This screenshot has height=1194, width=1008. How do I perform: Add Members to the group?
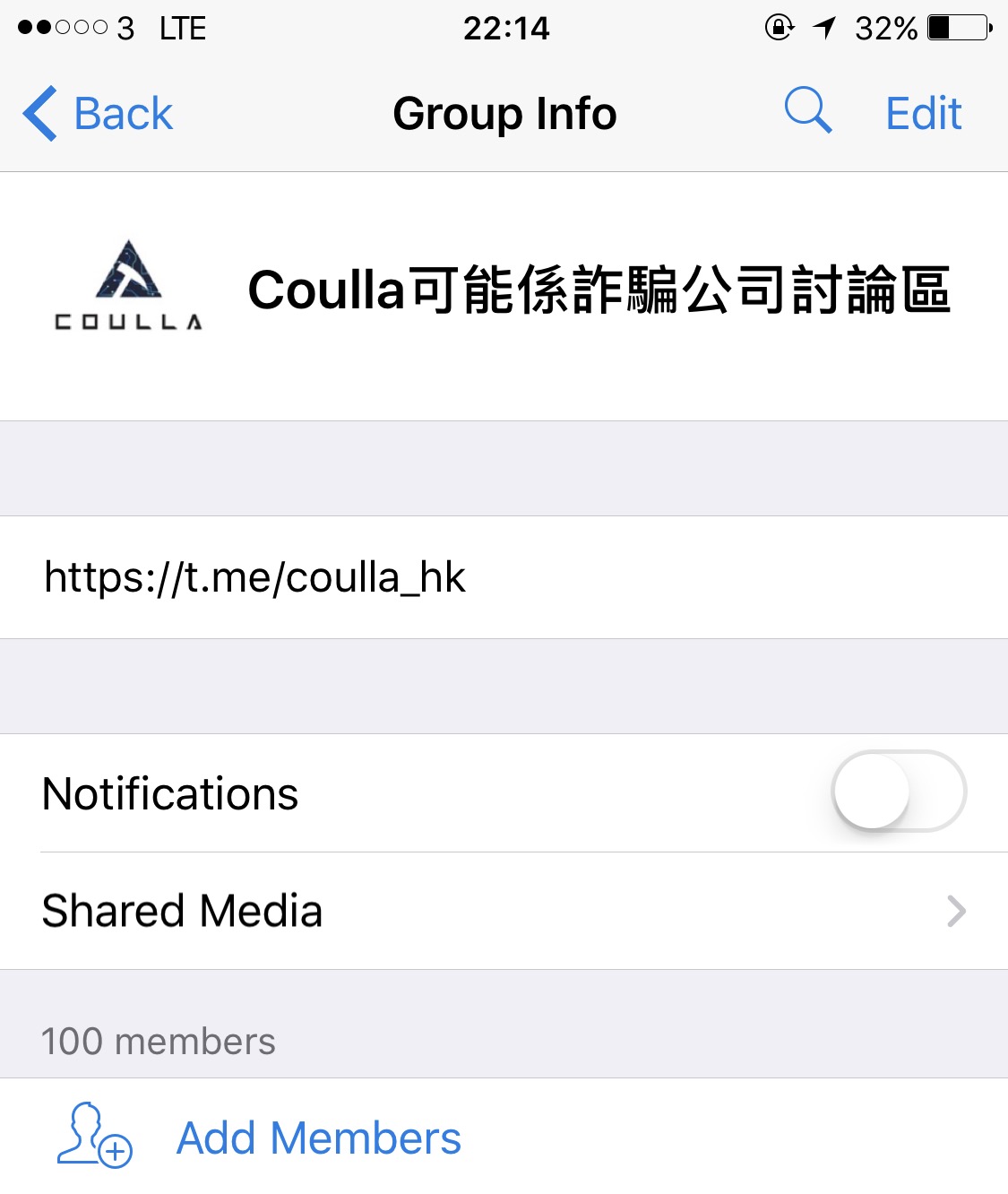pos(317,1138)
